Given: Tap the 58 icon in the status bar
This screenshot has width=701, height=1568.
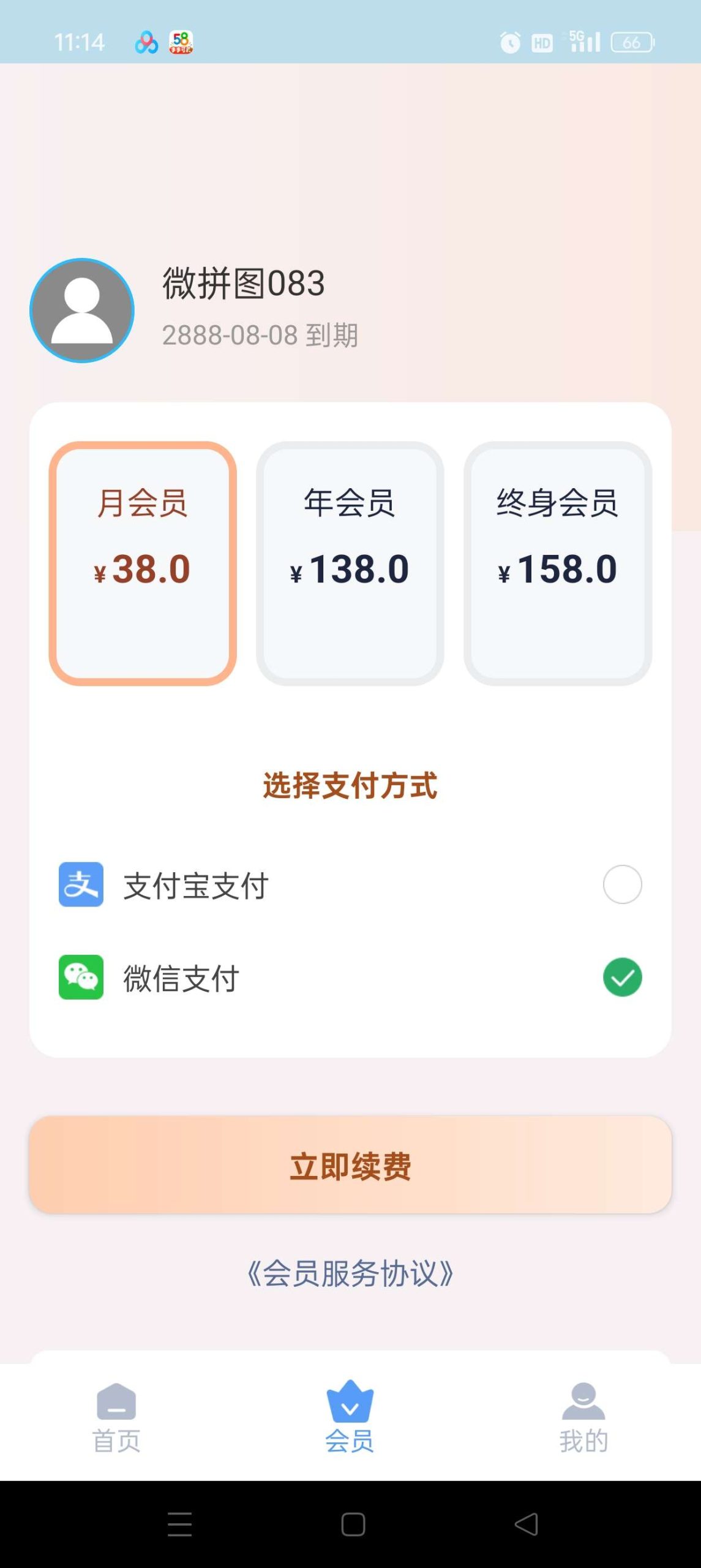Looking at the screenshot, I should pyautogui.click(x=179, y=42).
